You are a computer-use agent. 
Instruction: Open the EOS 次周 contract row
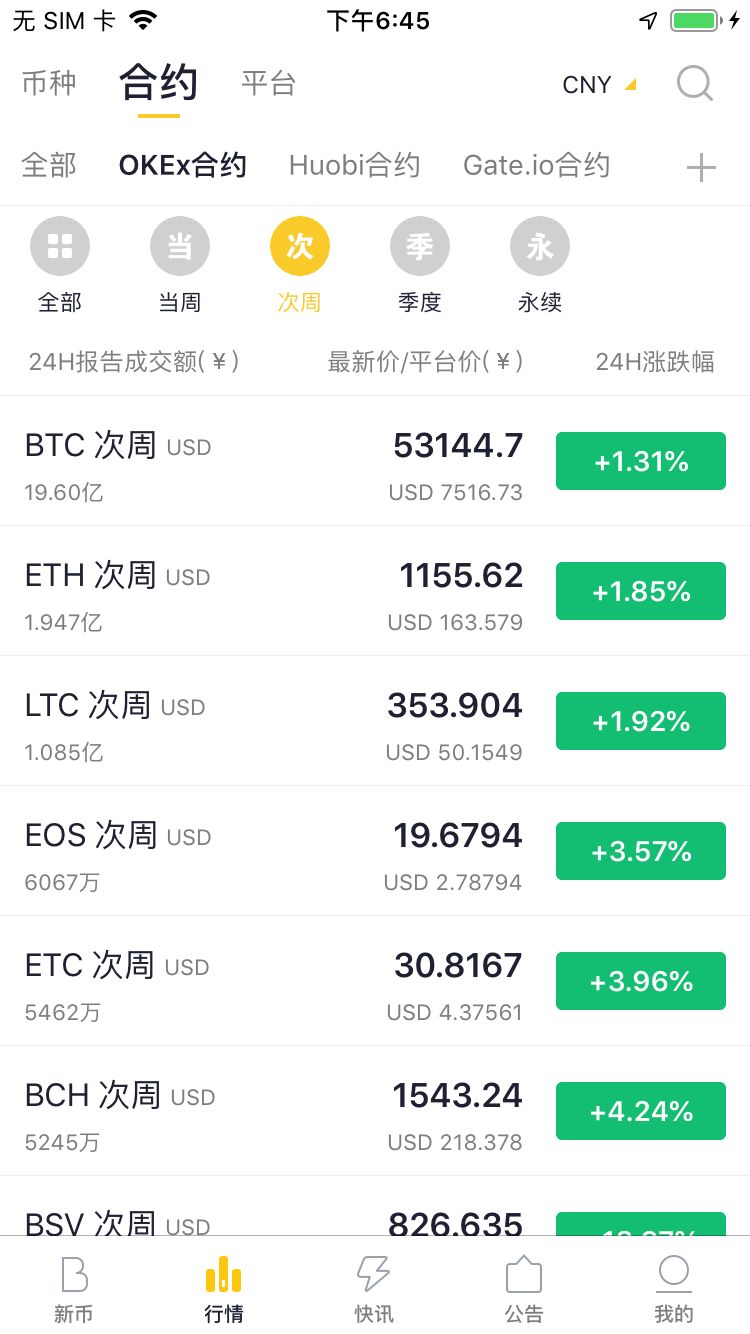(270, 851)
